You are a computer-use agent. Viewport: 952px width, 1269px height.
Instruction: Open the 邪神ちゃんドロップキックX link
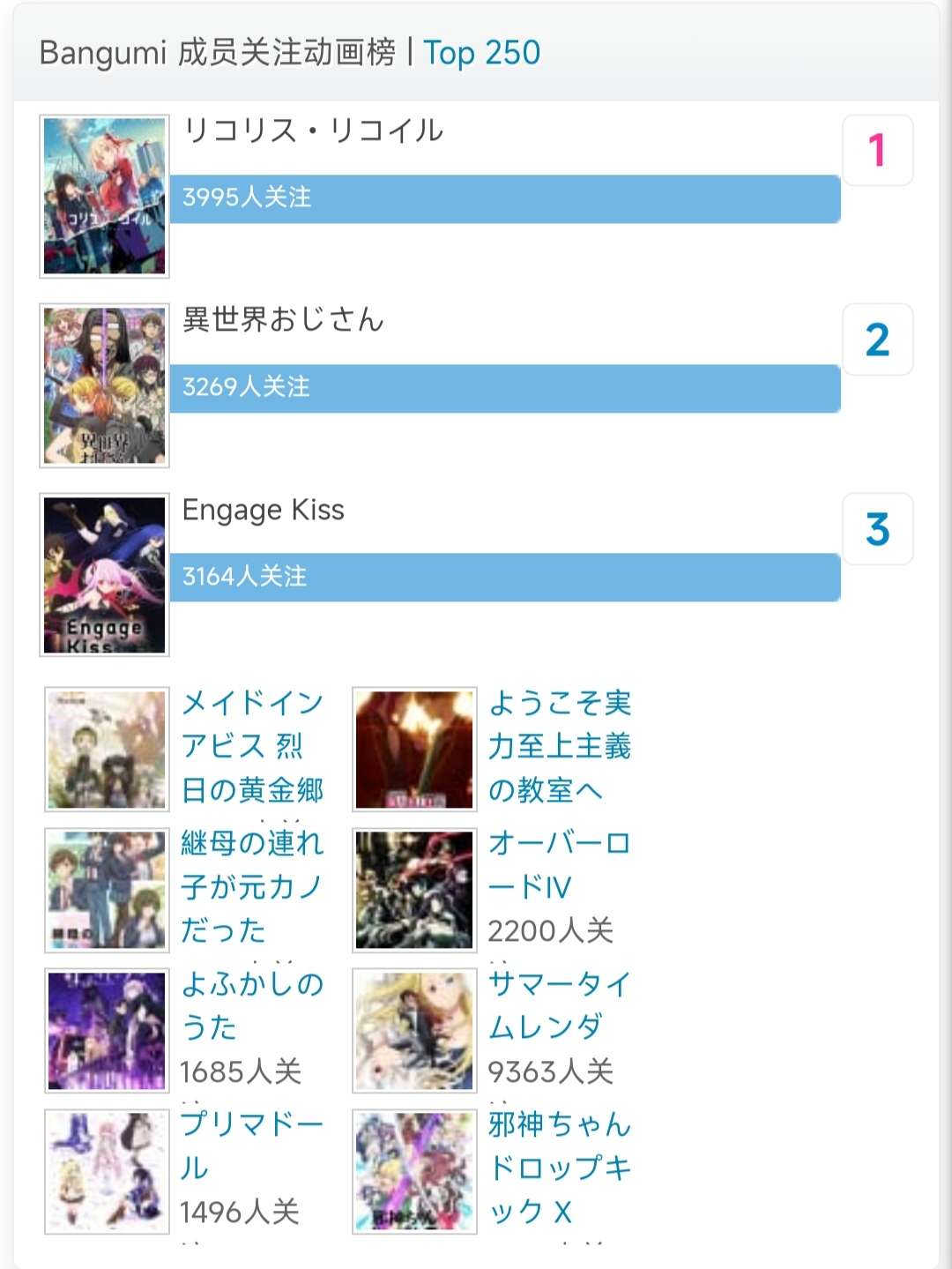click(x=560, y=1168)
